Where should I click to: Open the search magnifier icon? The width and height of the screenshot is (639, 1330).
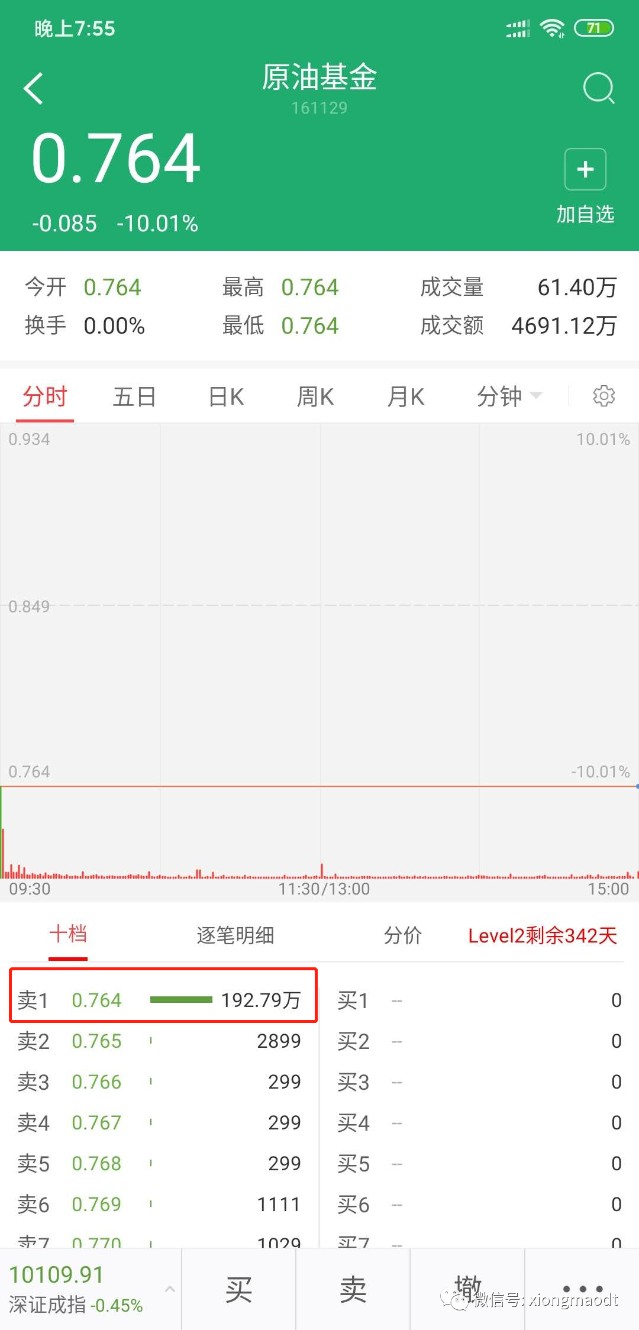(x=598, y=89)
